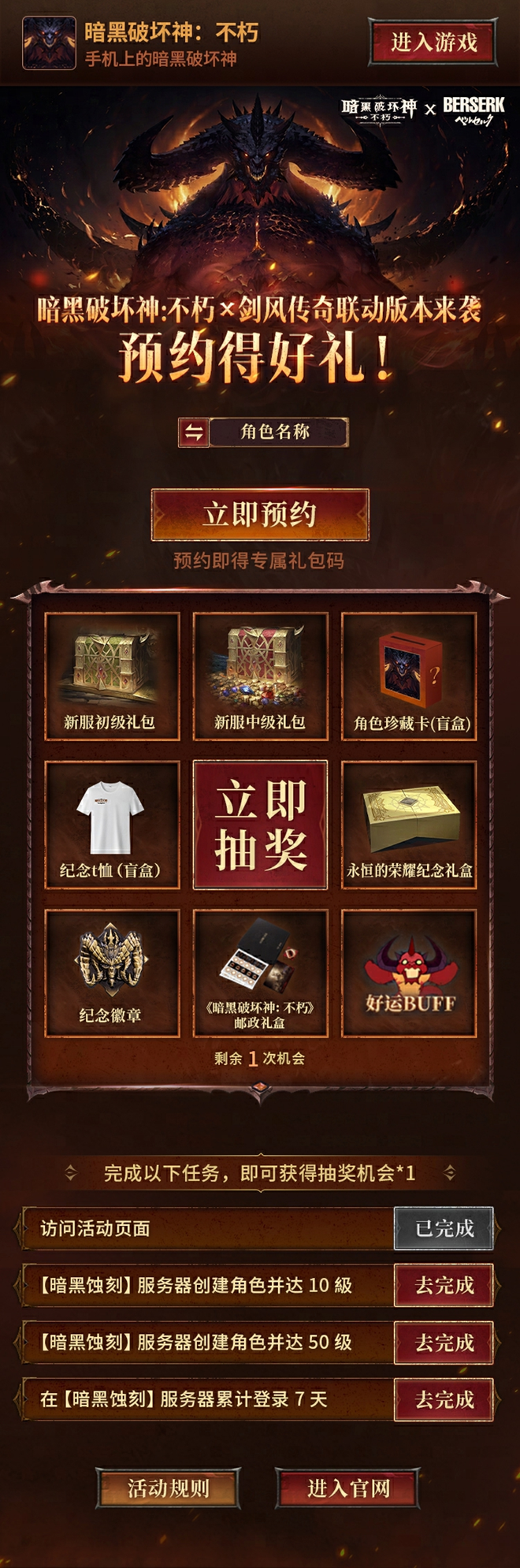Start the lottery with 立即抽奖

[x=261, y=825]
